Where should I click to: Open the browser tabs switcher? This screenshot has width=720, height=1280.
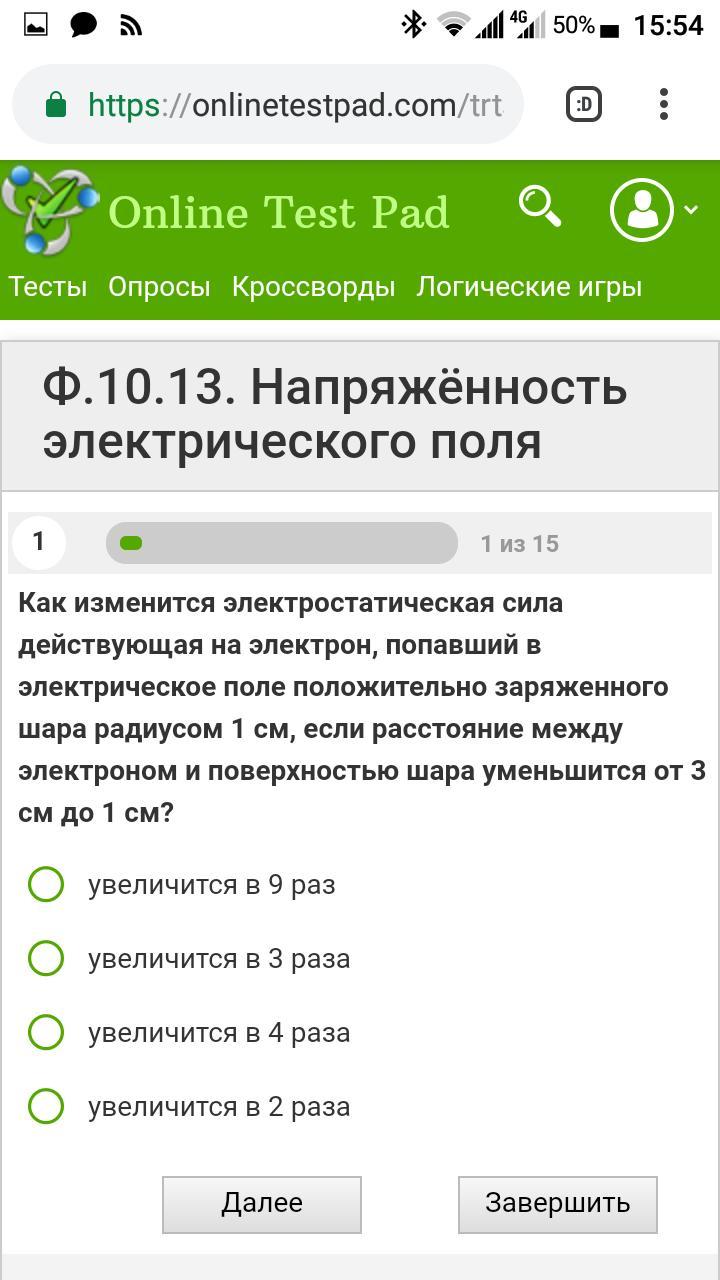(584, 104)
